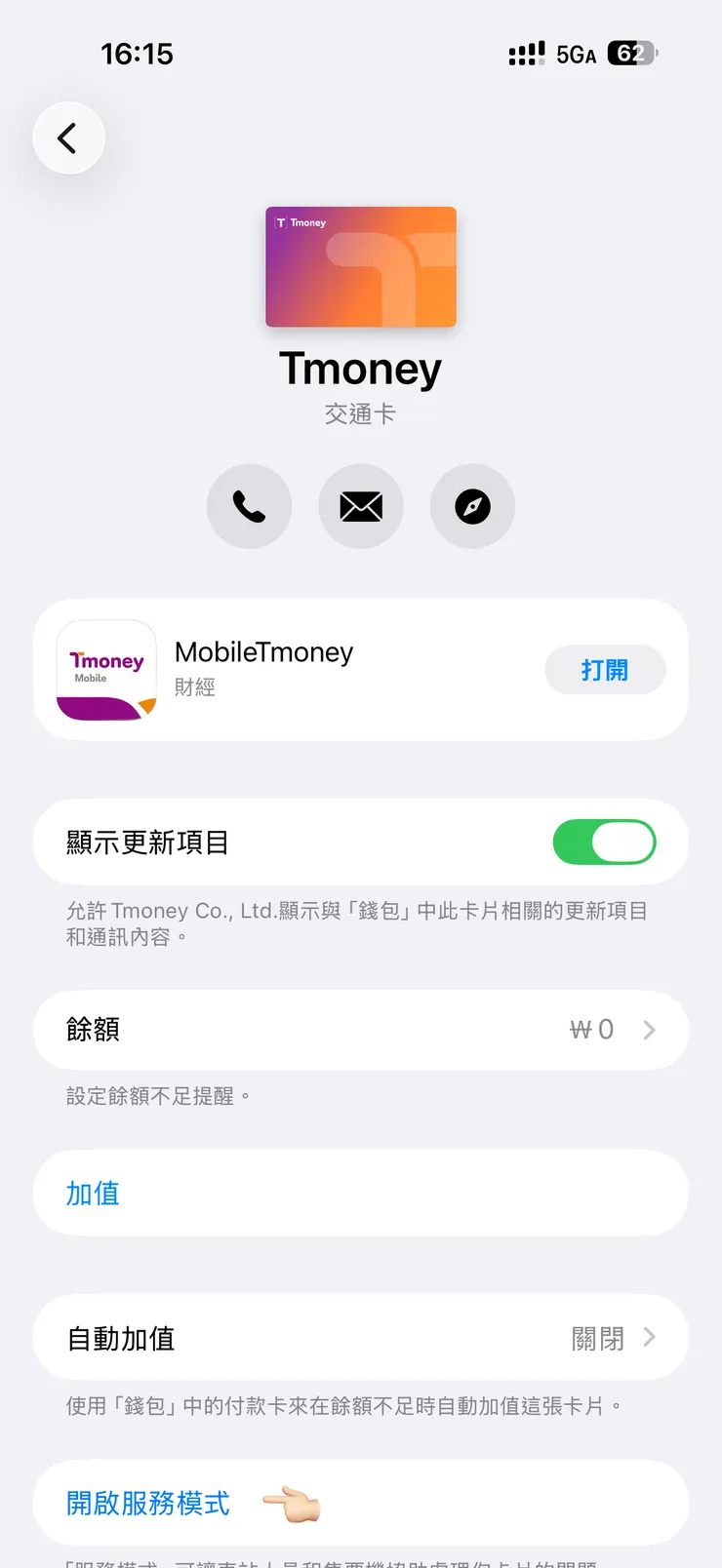Viewport: 722px width, 1568px height.
Task: Select the 交通卡 label under Tmoney
Action: point(360,413)
